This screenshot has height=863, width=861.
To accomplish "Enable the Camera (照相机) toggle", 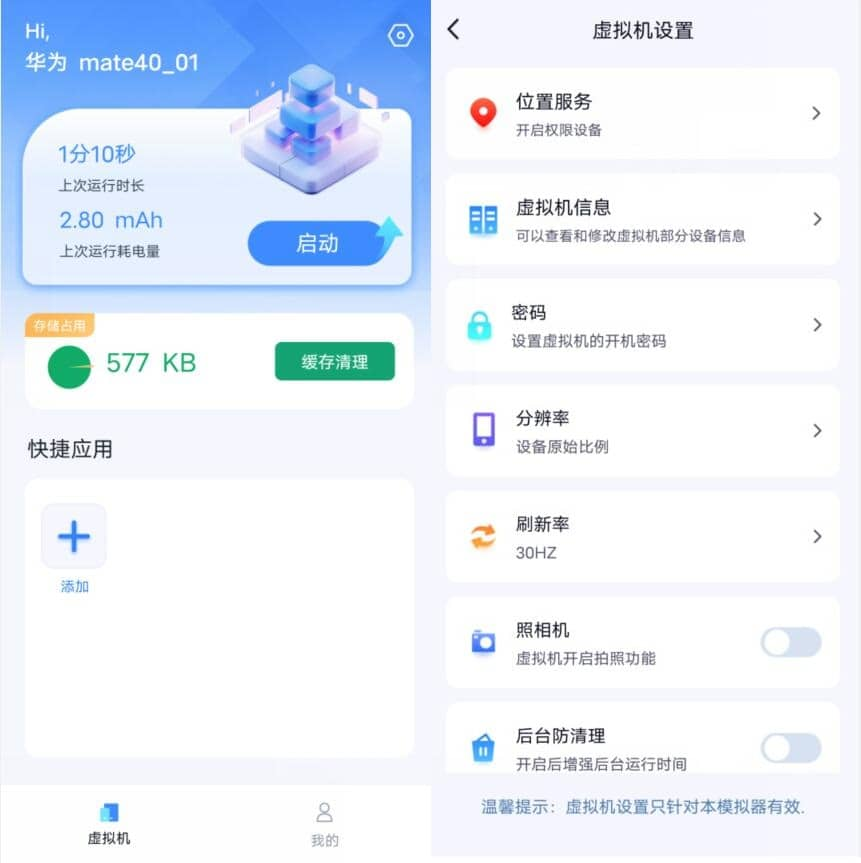I will click(791, 643).
